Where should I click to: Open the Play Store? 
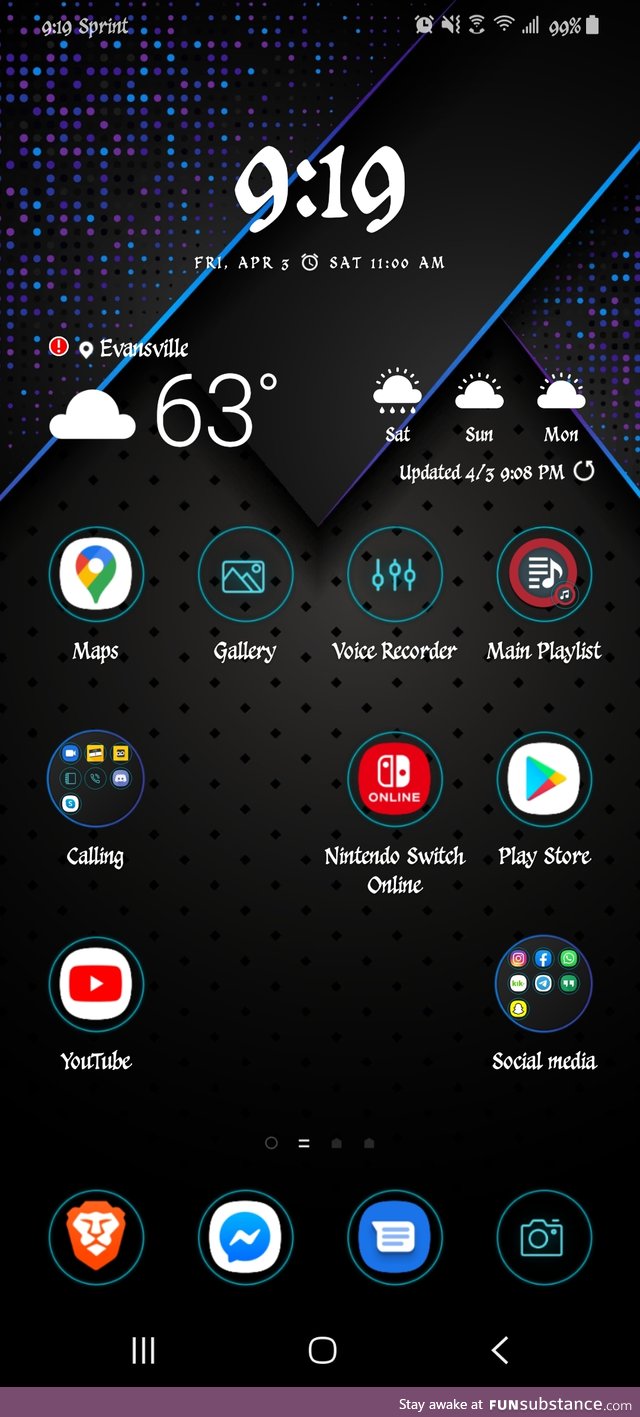click(544, 780)
